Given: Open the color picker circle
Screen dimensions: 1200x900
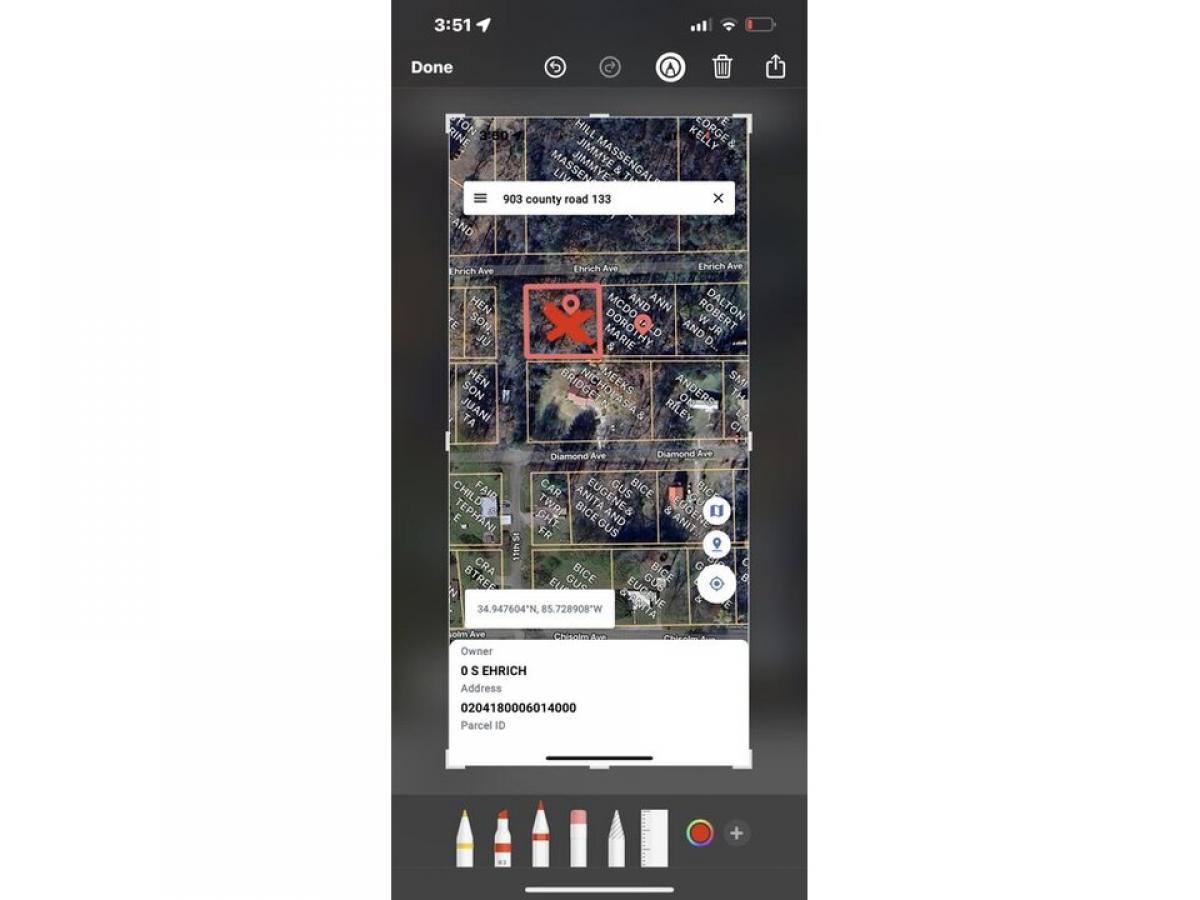Looking at the screenshot, I should (x=699, y=832).
